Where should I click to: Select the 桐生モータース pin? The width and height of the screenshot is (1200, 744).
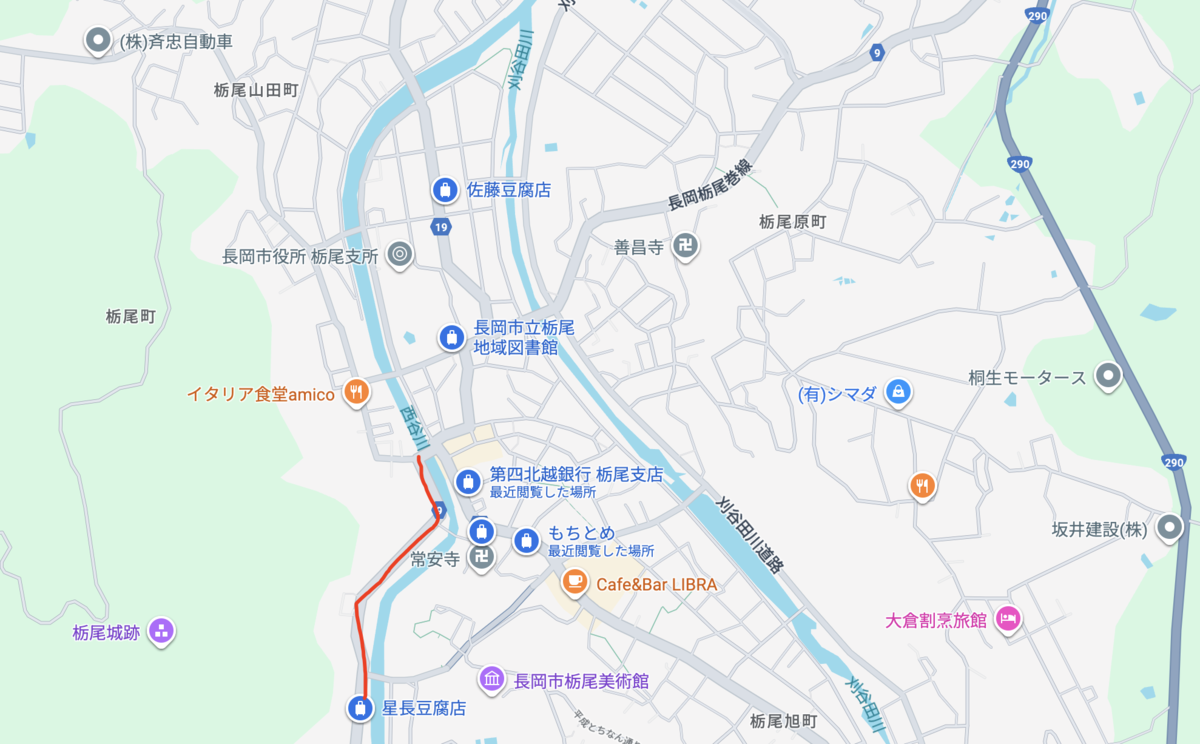[1108, 377]
